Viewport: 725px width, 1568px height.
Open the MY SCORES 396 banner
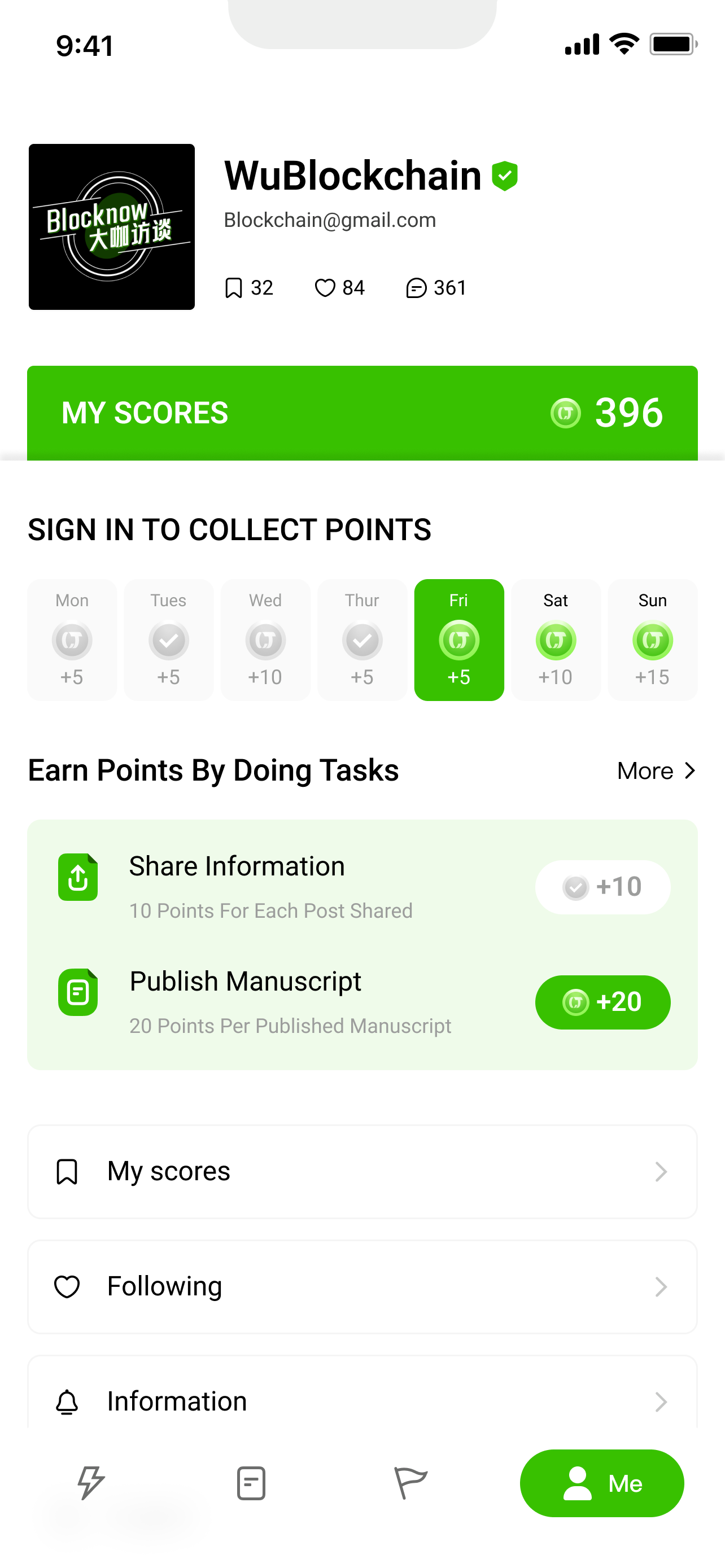point(362,413)
